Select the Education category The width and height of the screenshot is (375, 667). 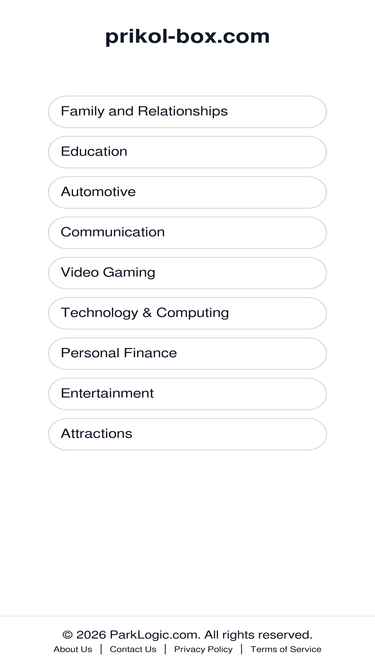point(187,152)
